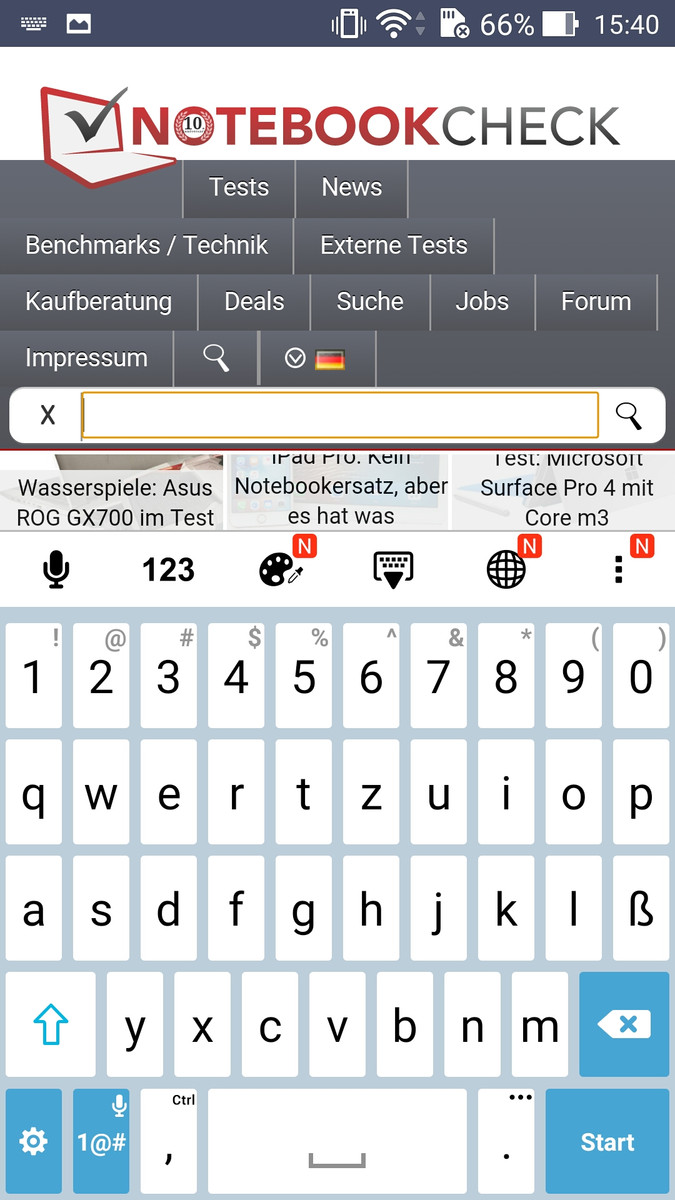Open Benchmarks / Technik

pyautogui.click(x=146, y=246)
